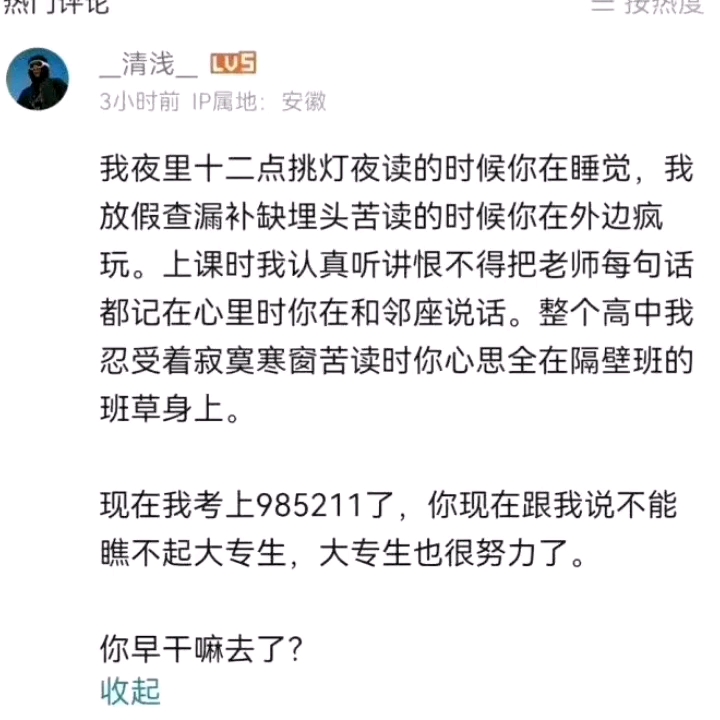Open the avatar of user __清浅__
This screenshot has width=720, height=720.
(38, 79)
